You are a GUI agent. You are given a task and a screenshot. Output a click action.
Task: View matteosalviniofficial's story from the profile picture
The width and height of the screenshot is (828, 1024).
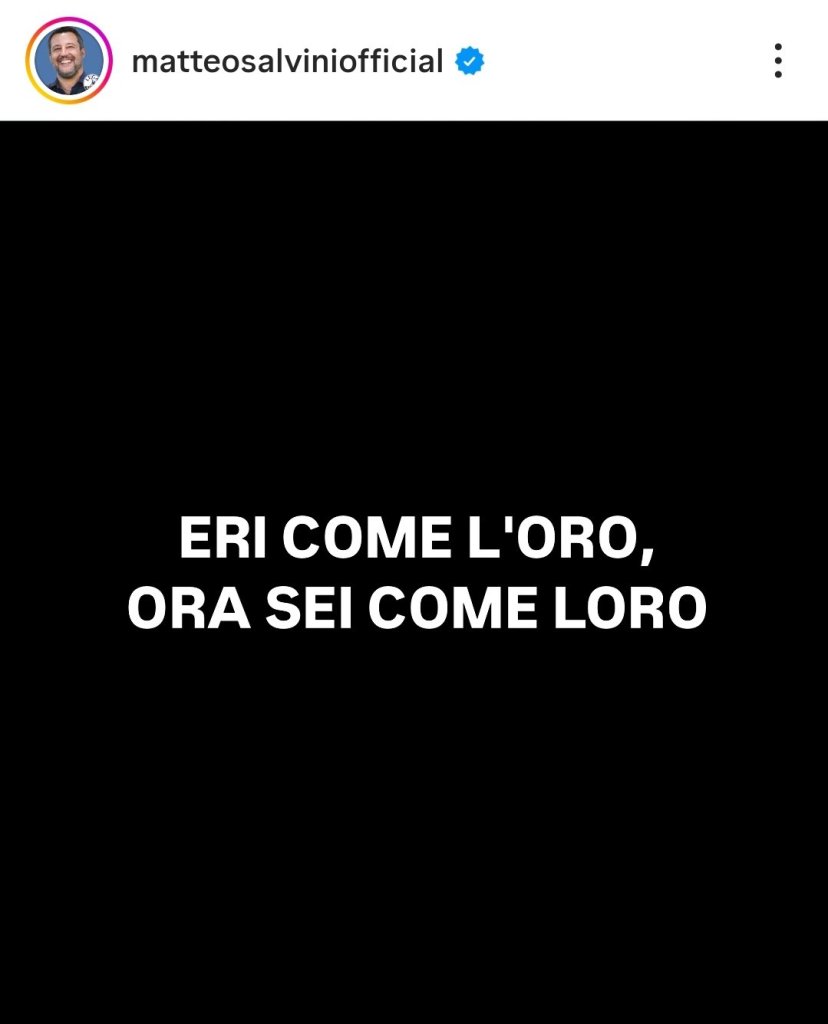coord(68,61)
